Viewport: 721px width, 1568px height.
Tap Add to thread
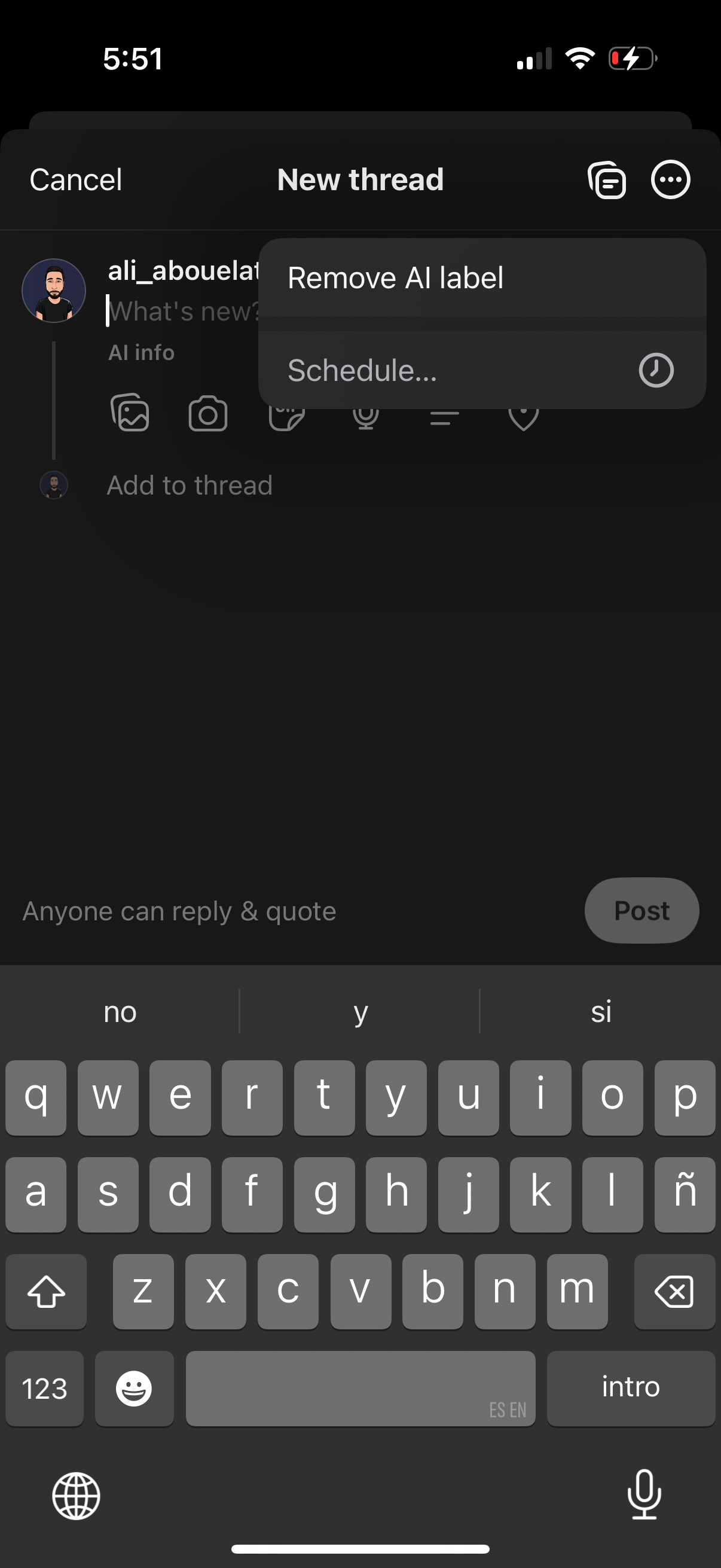tap(190, 485)
